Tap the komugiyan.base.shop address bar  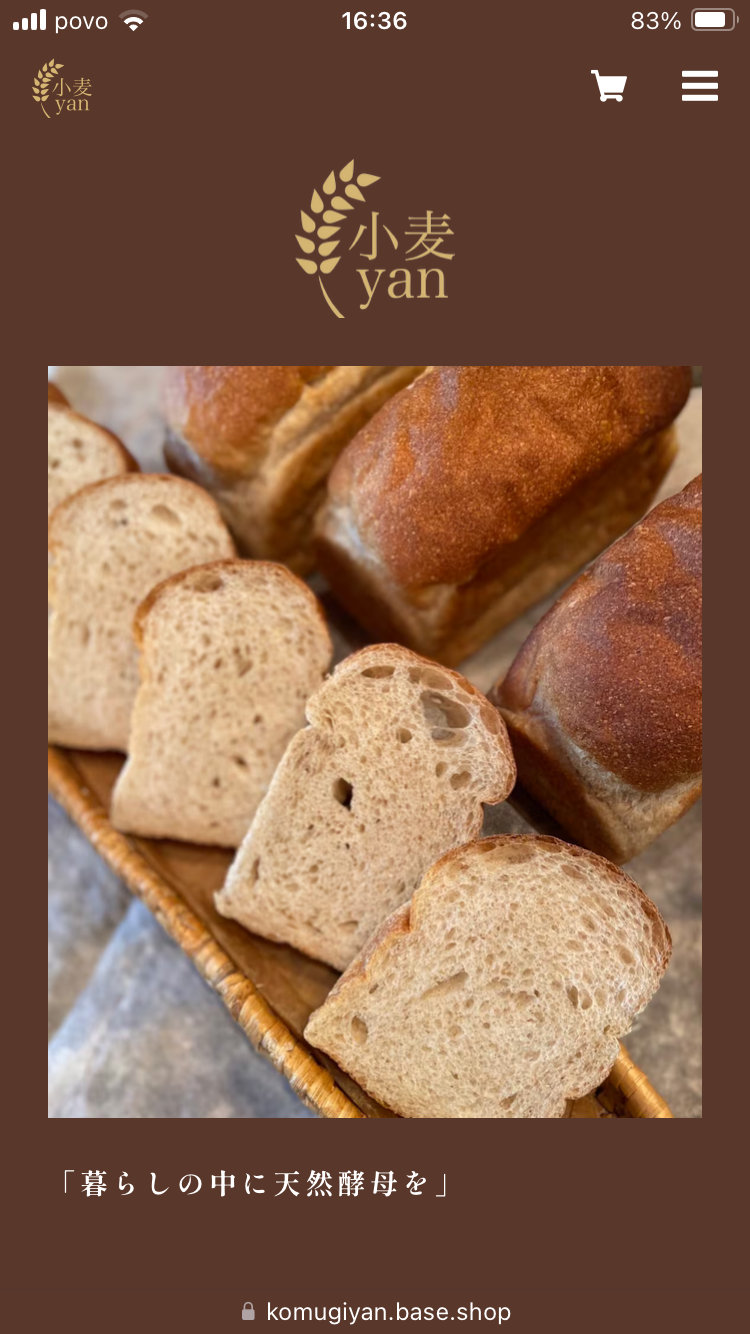tap(376, 1311)
